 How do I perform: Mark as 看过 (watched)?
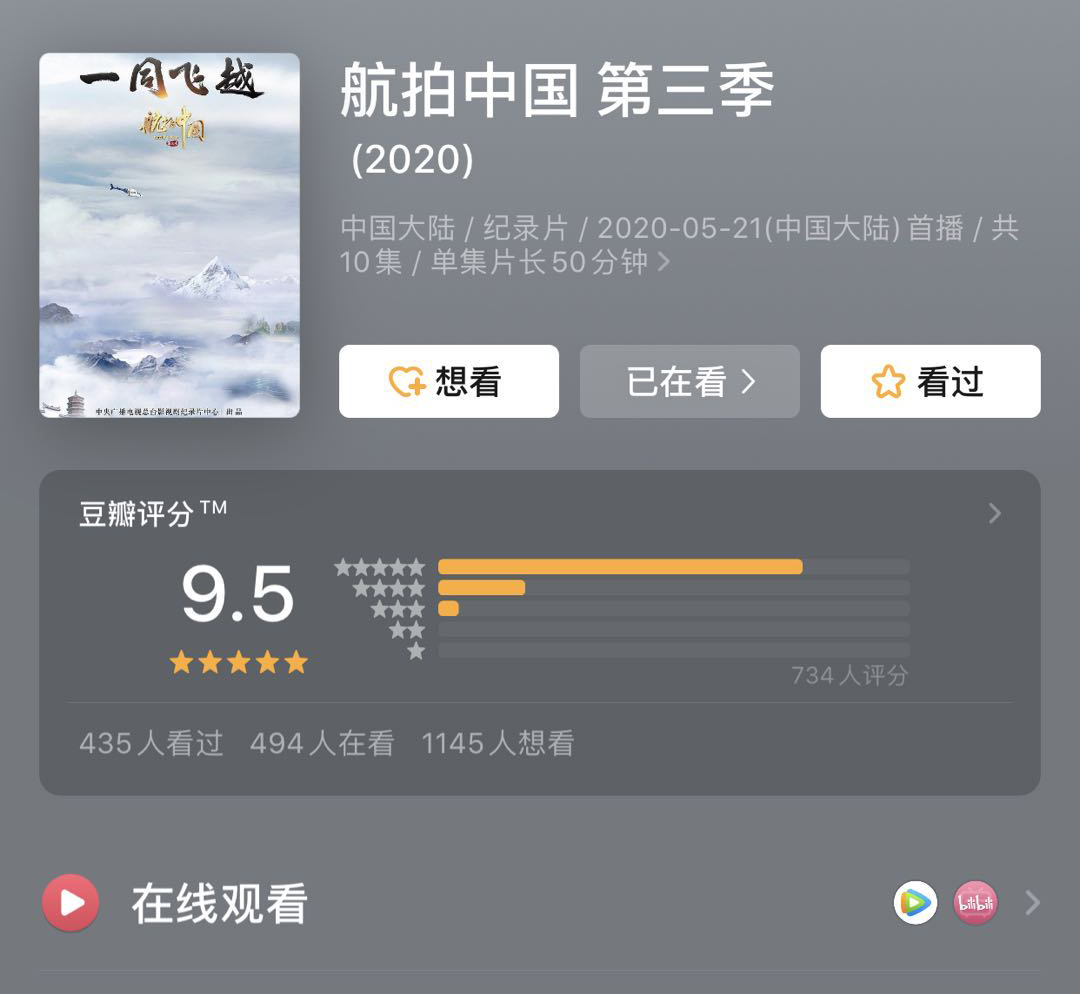(x=930, y=381)
